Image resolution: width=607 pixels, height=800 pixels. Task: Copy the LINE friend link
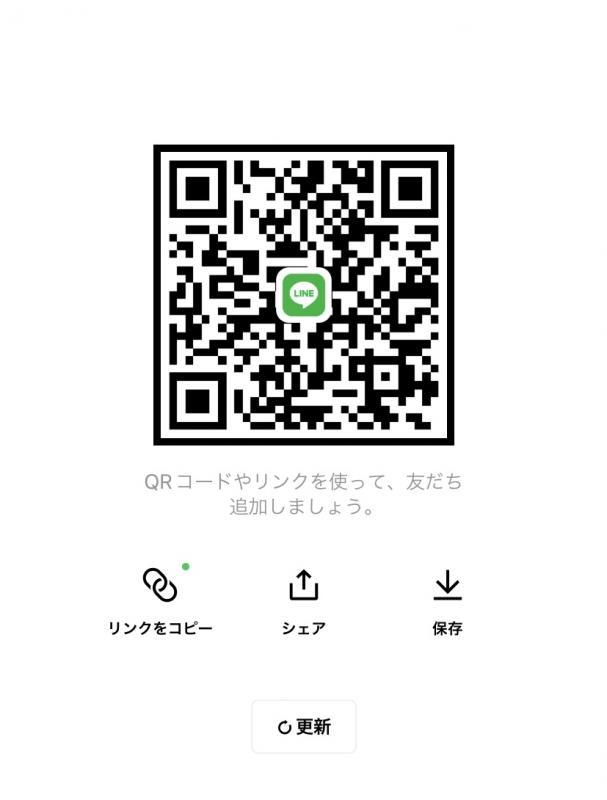click(x=160, y=586)
